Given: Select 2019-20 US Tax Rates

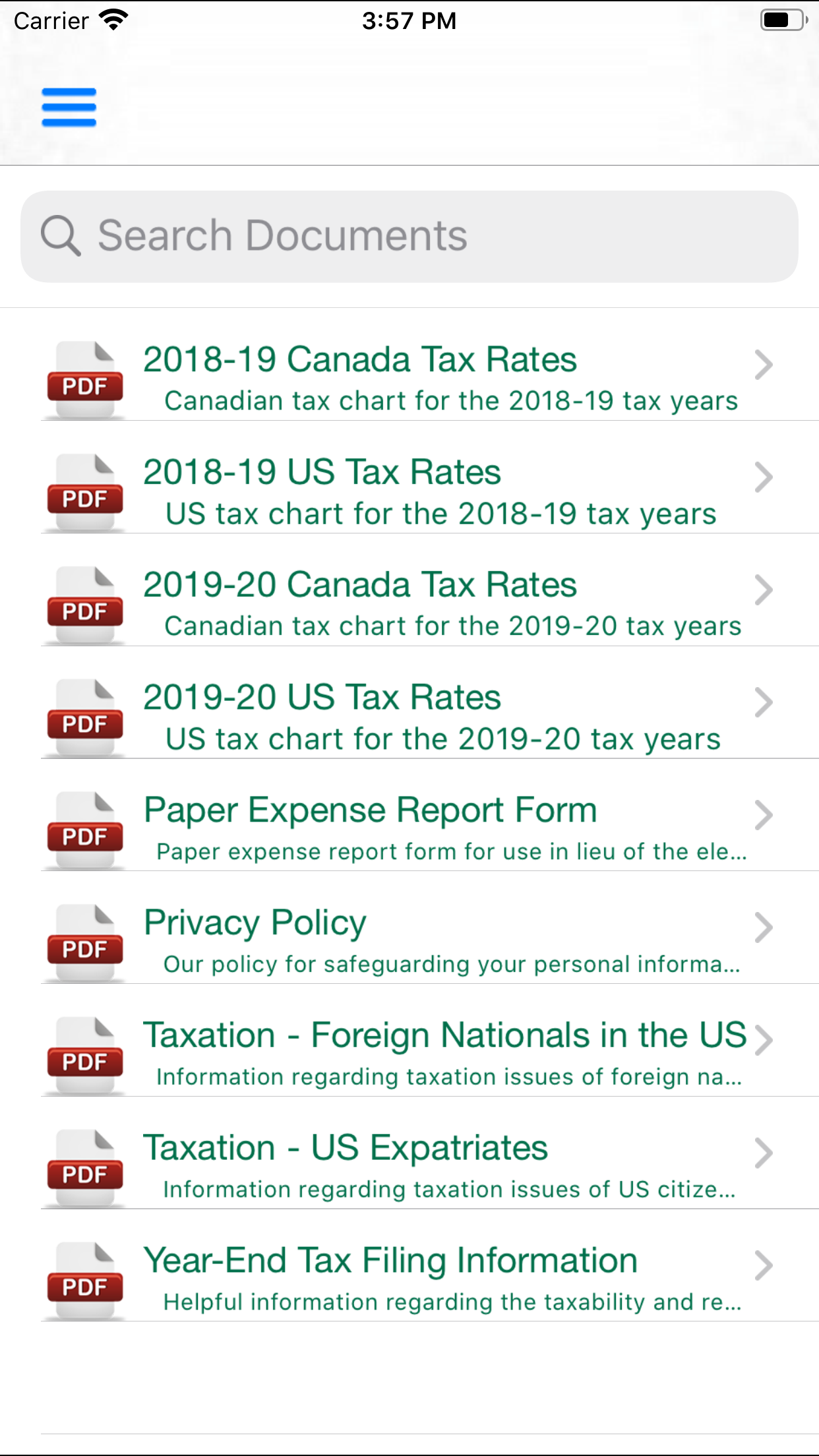Looking at the screenshot, I should coord(409,703).
